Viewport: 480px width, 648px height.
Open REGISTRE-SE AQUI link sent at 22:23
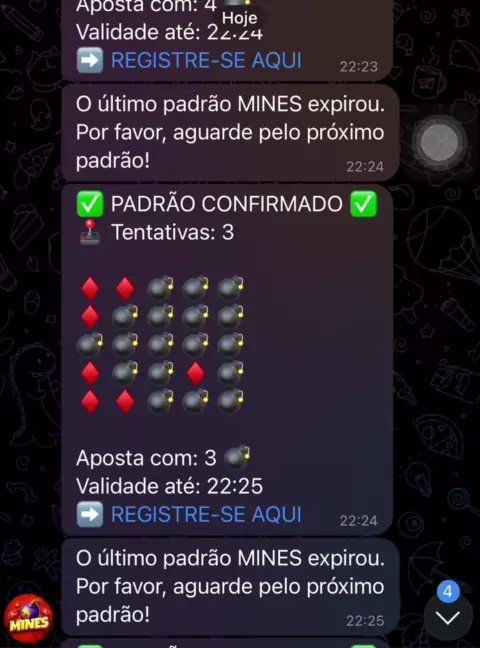click(x=206, y=60)
